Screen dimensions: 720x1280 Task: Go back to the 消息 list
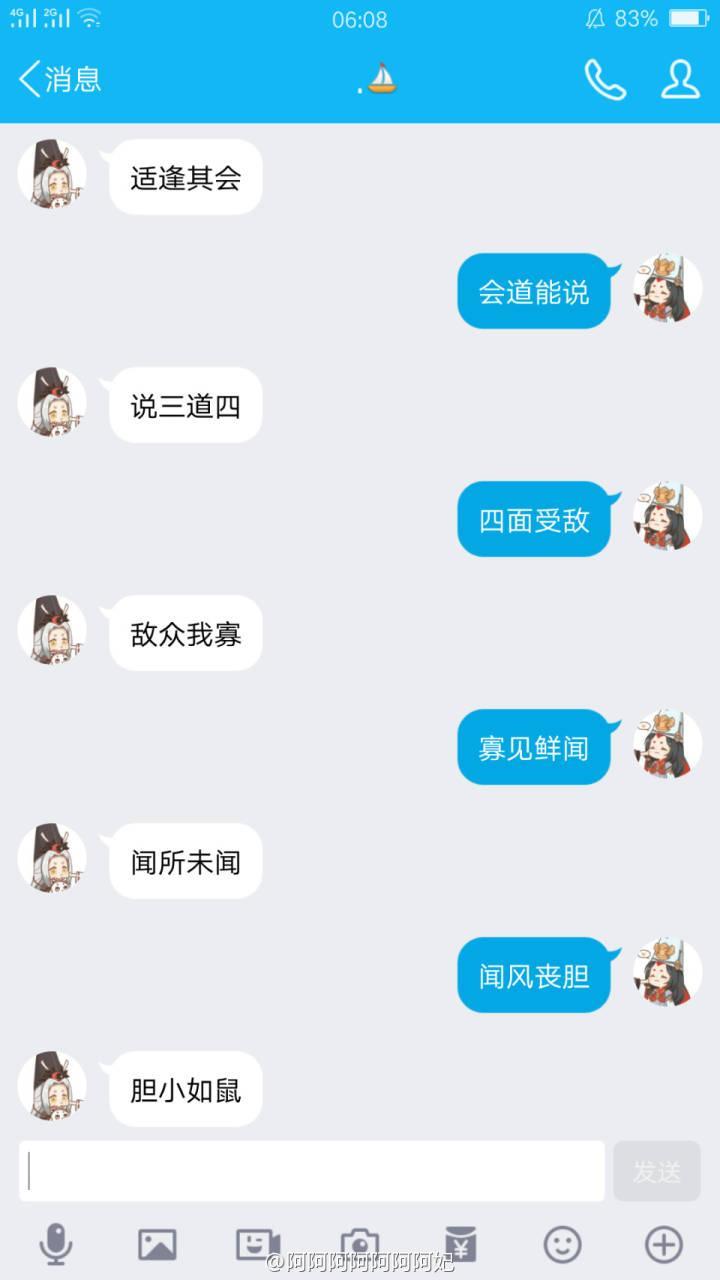(x=60, y=79)
